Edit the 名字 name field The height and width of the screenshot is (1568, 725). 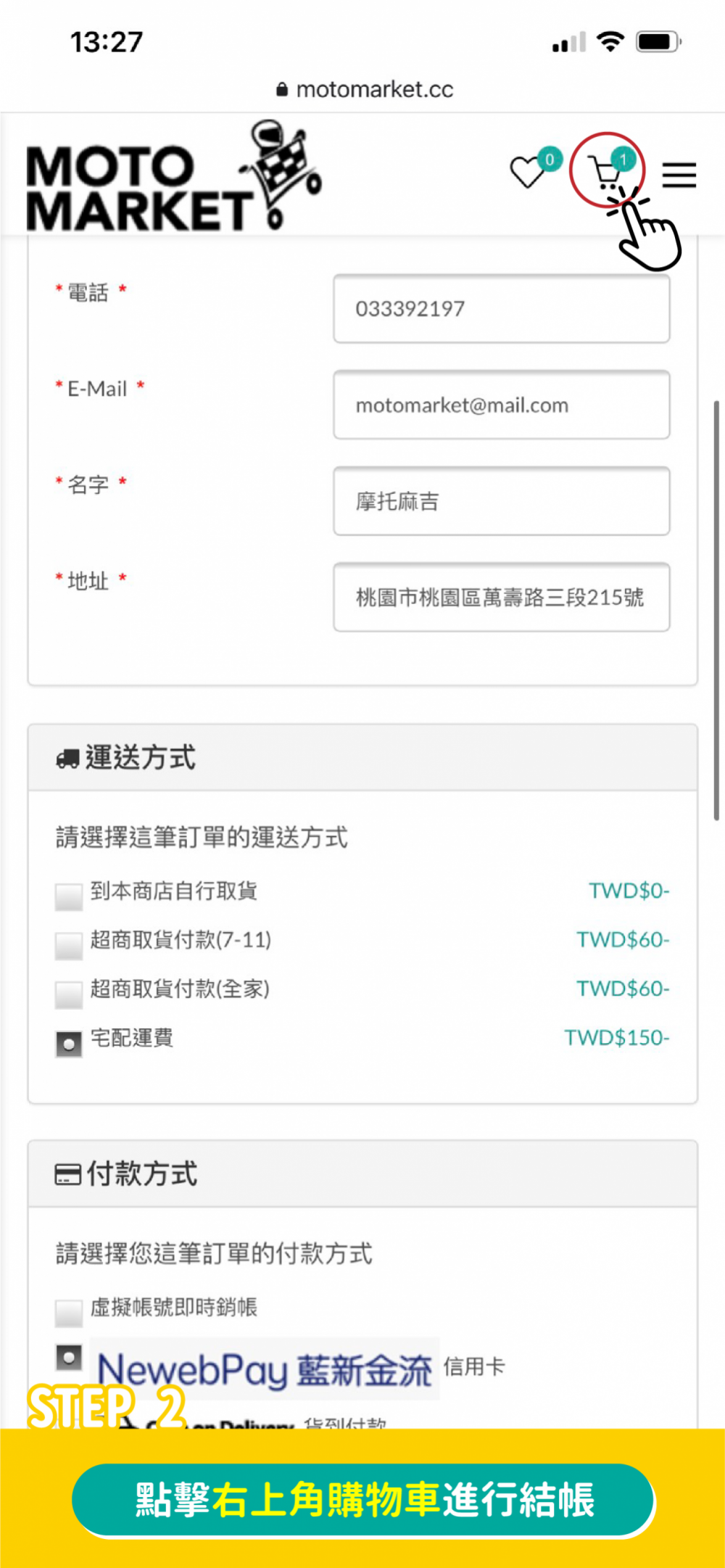(502, 501)
